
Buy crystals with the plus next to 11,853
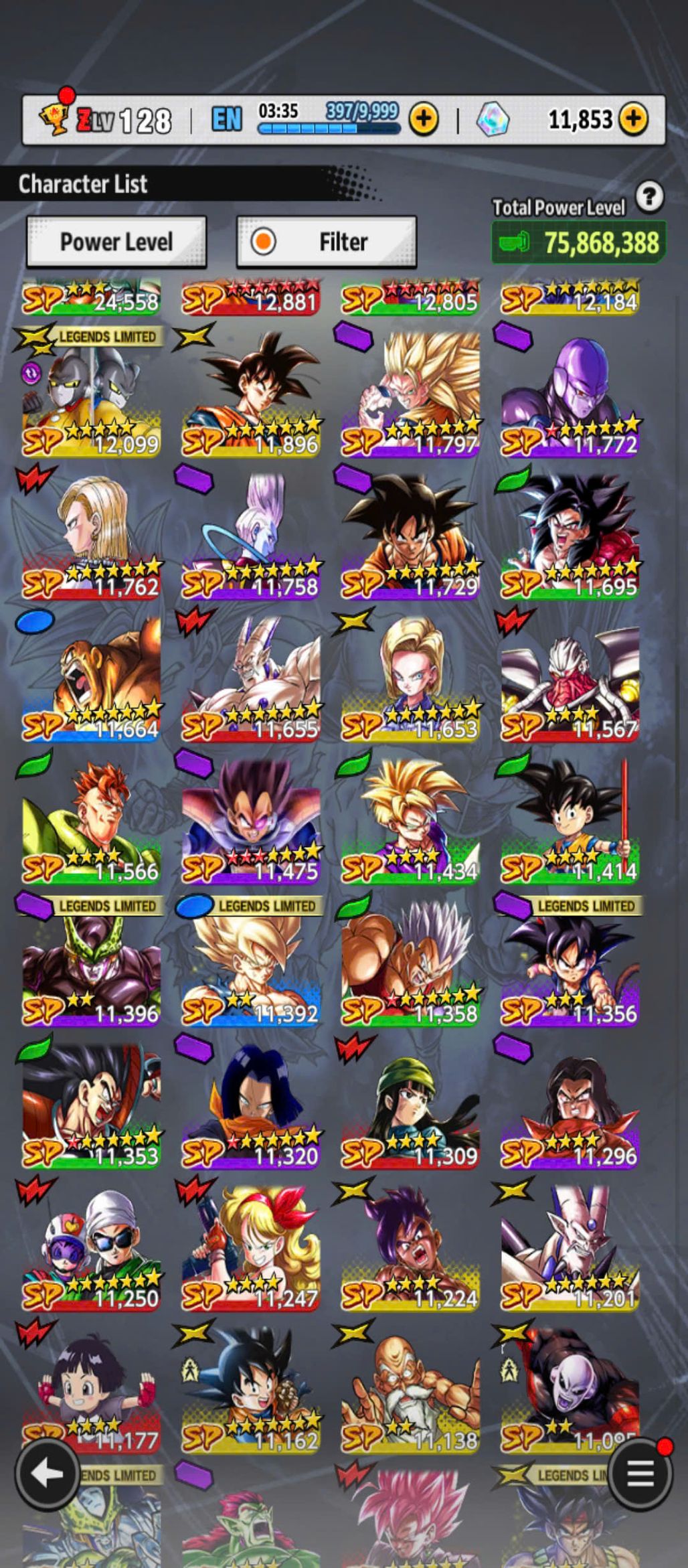click(633, 119)
